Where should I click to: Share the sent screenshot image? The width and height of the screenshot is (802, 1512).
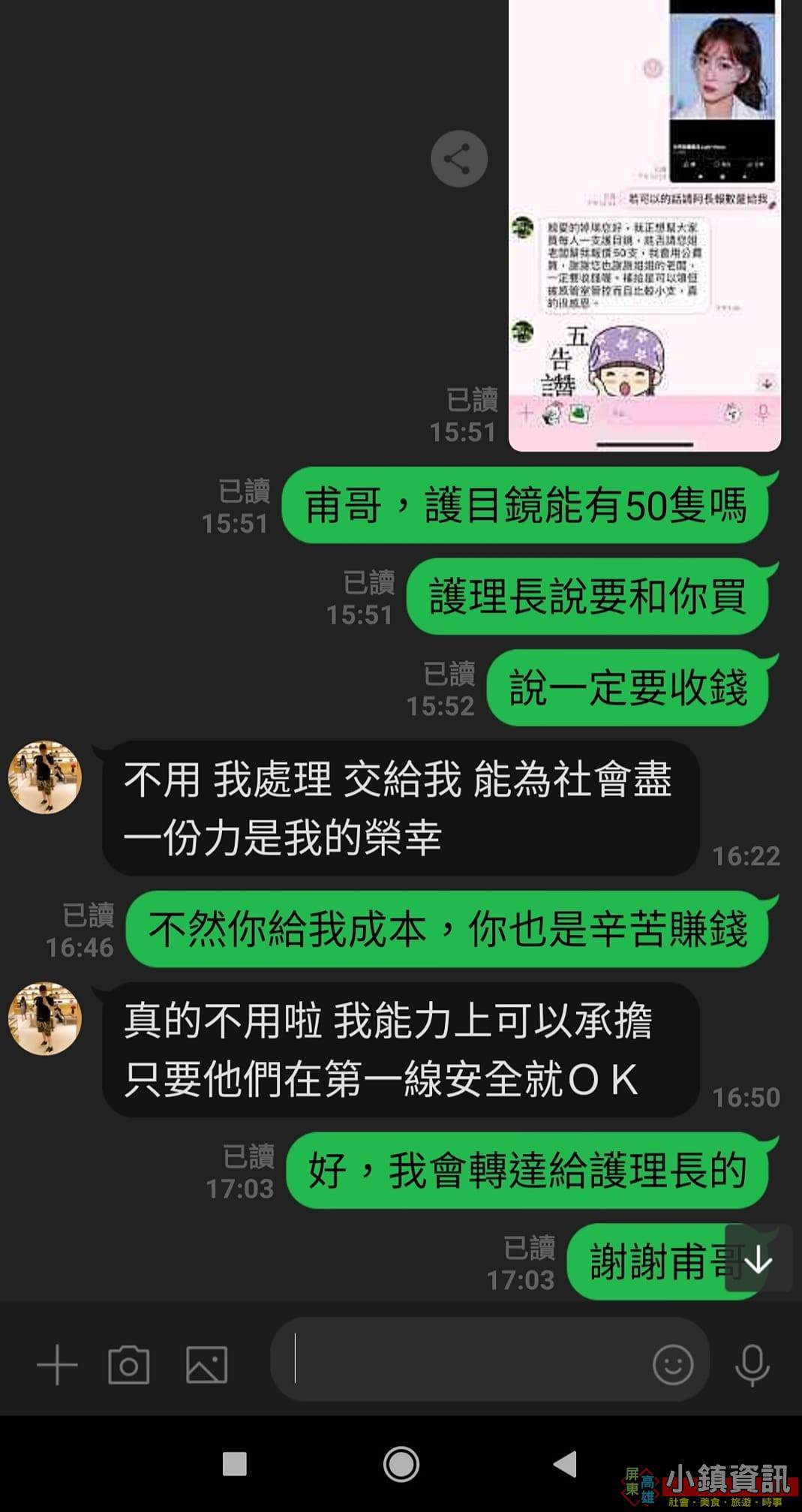(x=459, y=158)
